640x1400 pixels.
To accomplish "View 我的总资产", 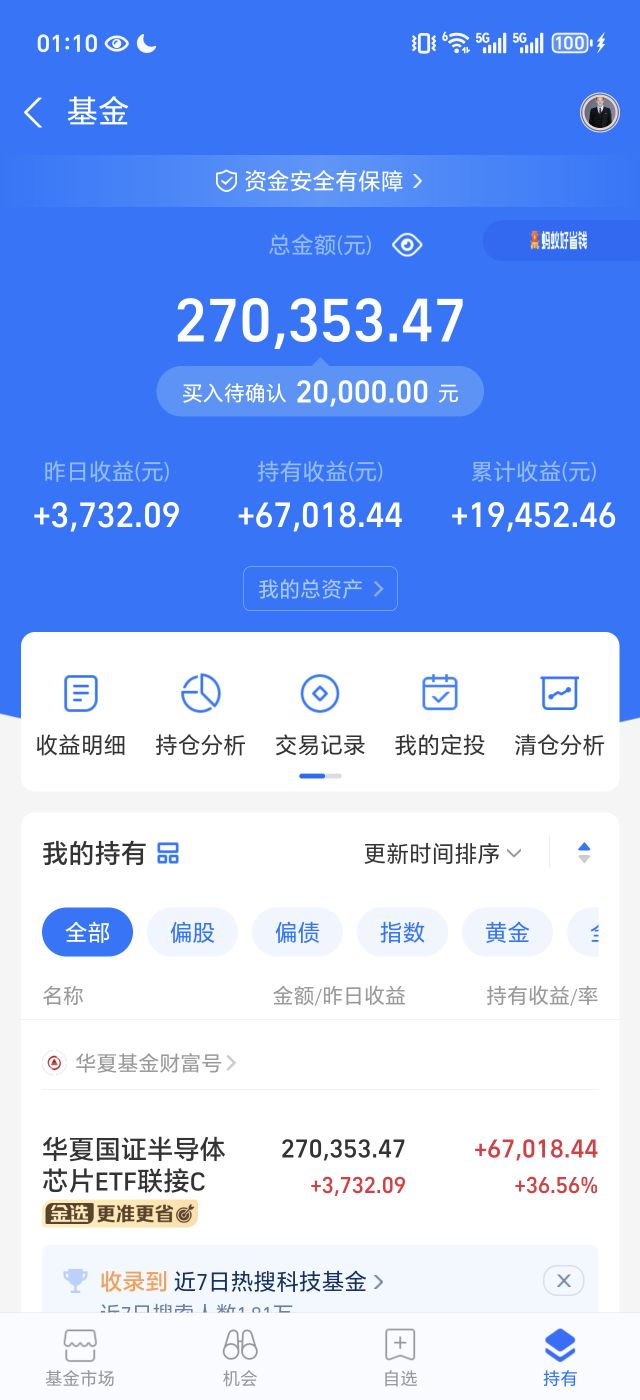I will pyautogui.click(x=320, y=589).
